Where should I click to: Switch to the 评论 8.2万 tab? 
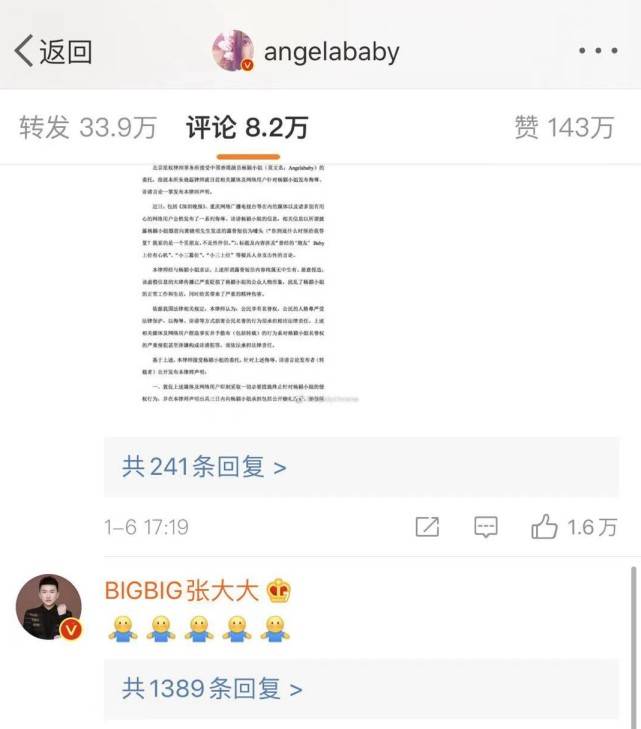coord(247,127)
